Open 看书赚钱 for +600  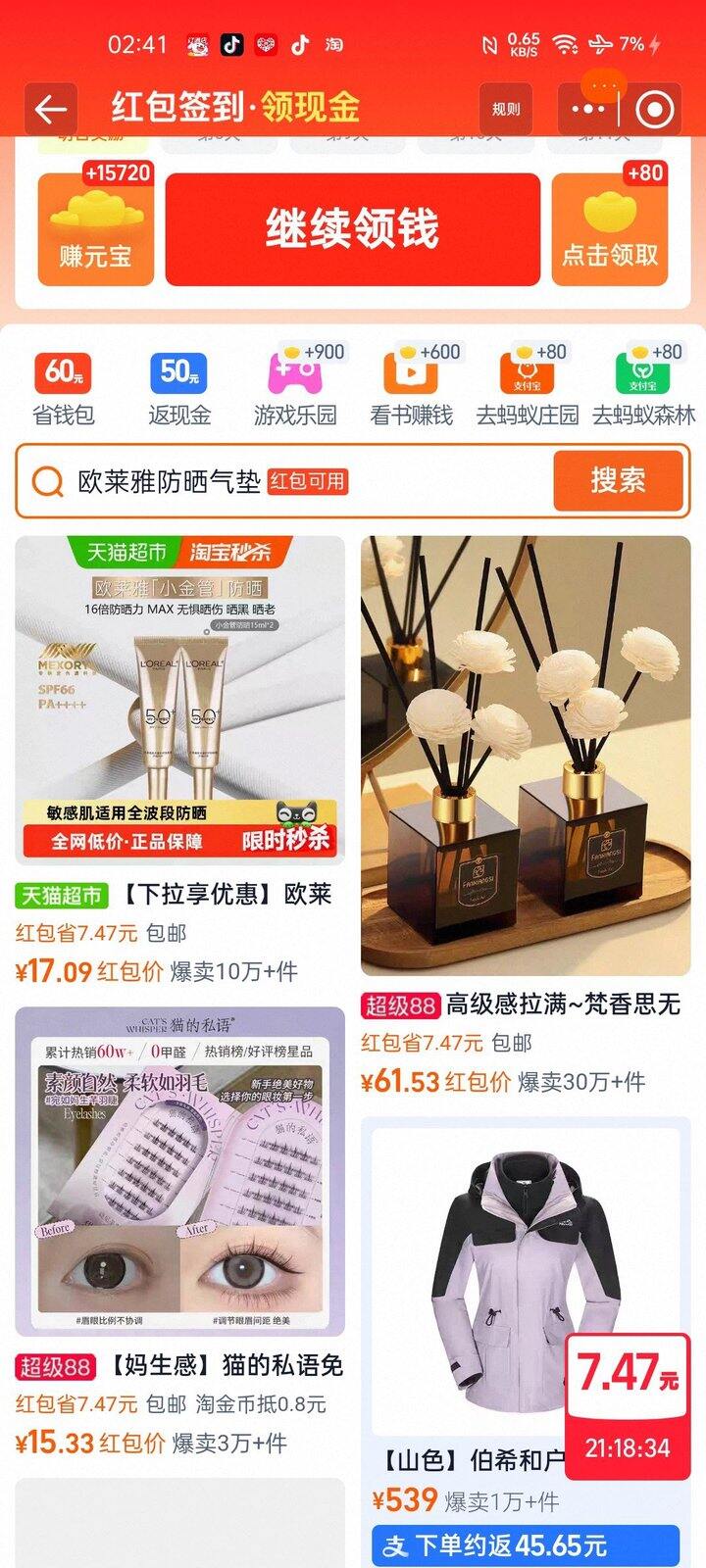(x=411, y=388)
